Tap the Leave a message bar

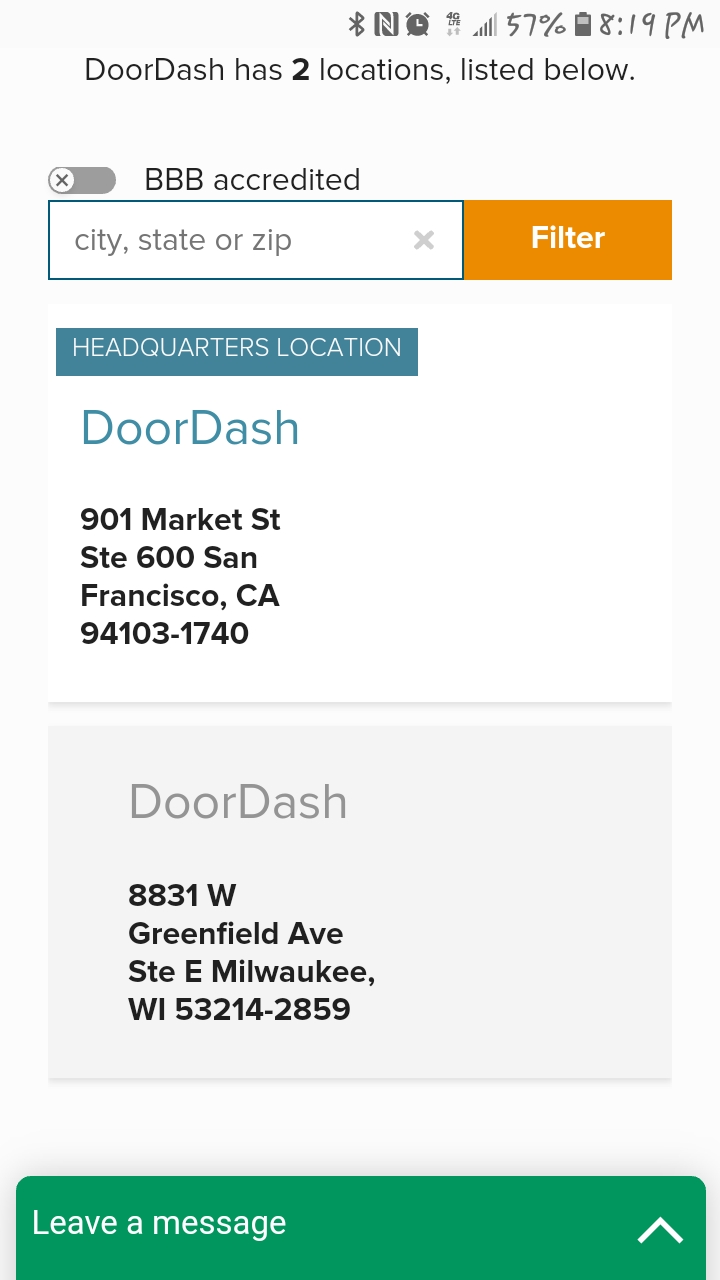click(x=157, y=1222)
